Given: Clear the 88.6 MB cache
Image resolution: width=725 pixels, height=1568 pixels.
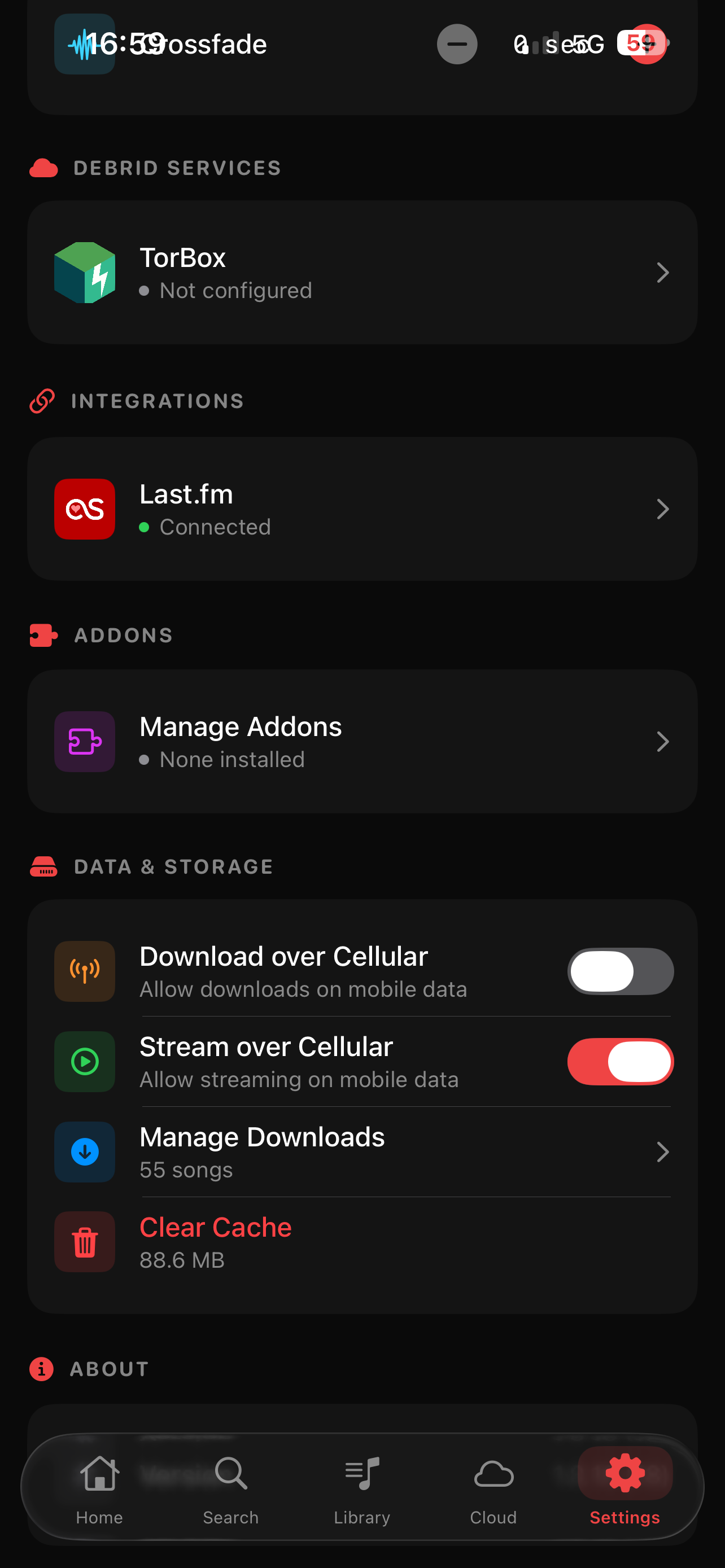Looking at the screenshot, I should 216,1242.
